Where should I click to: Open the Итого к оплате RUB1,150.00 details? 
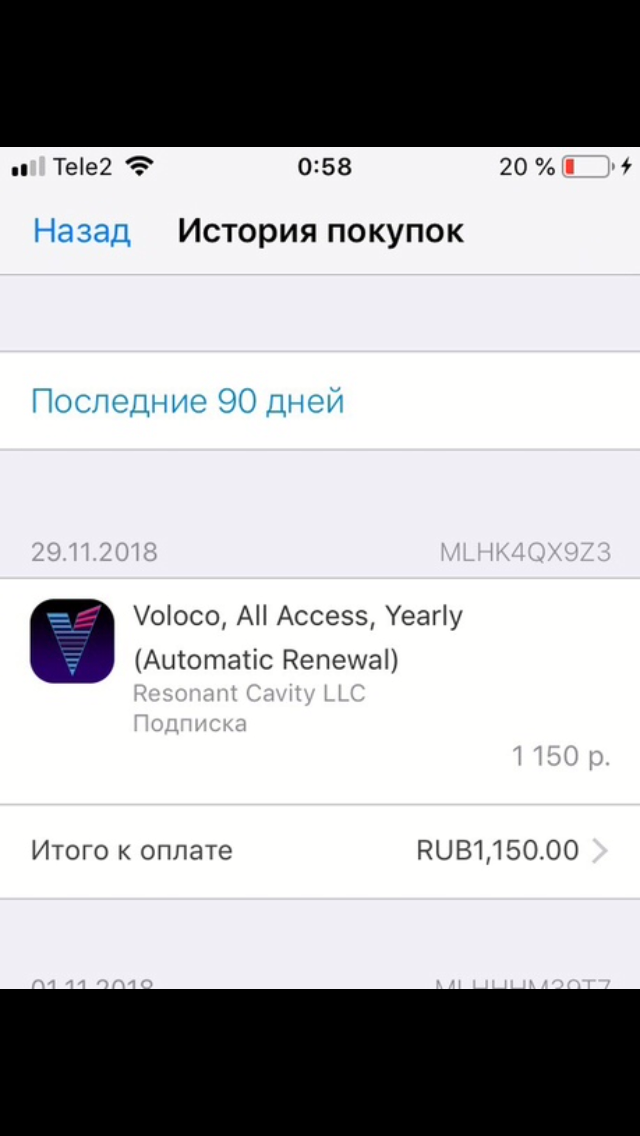coord(320,851)
